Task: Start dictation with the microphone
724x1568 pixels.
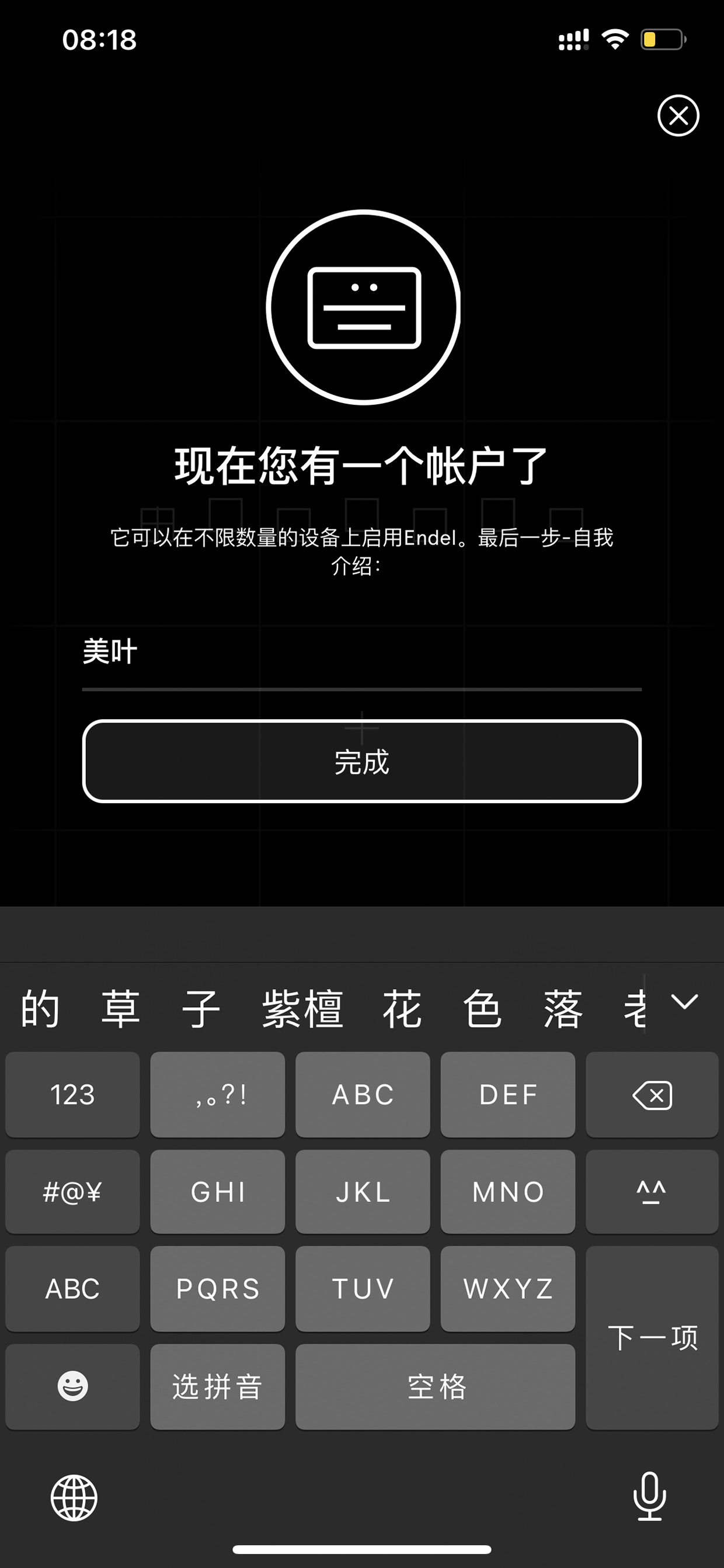Action: 650,1496
